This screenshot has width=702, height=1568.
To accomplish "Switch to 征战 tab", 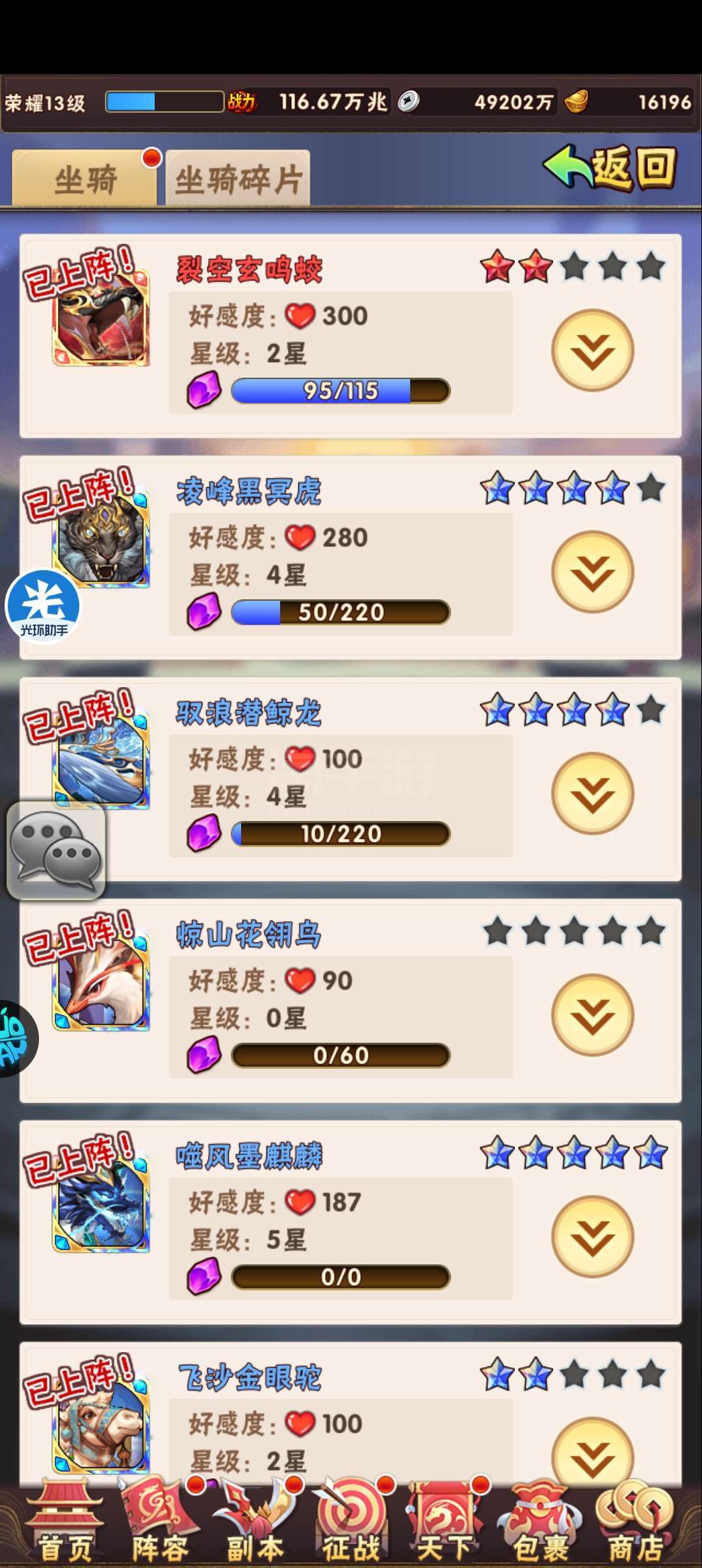I will pos(350,1522).
